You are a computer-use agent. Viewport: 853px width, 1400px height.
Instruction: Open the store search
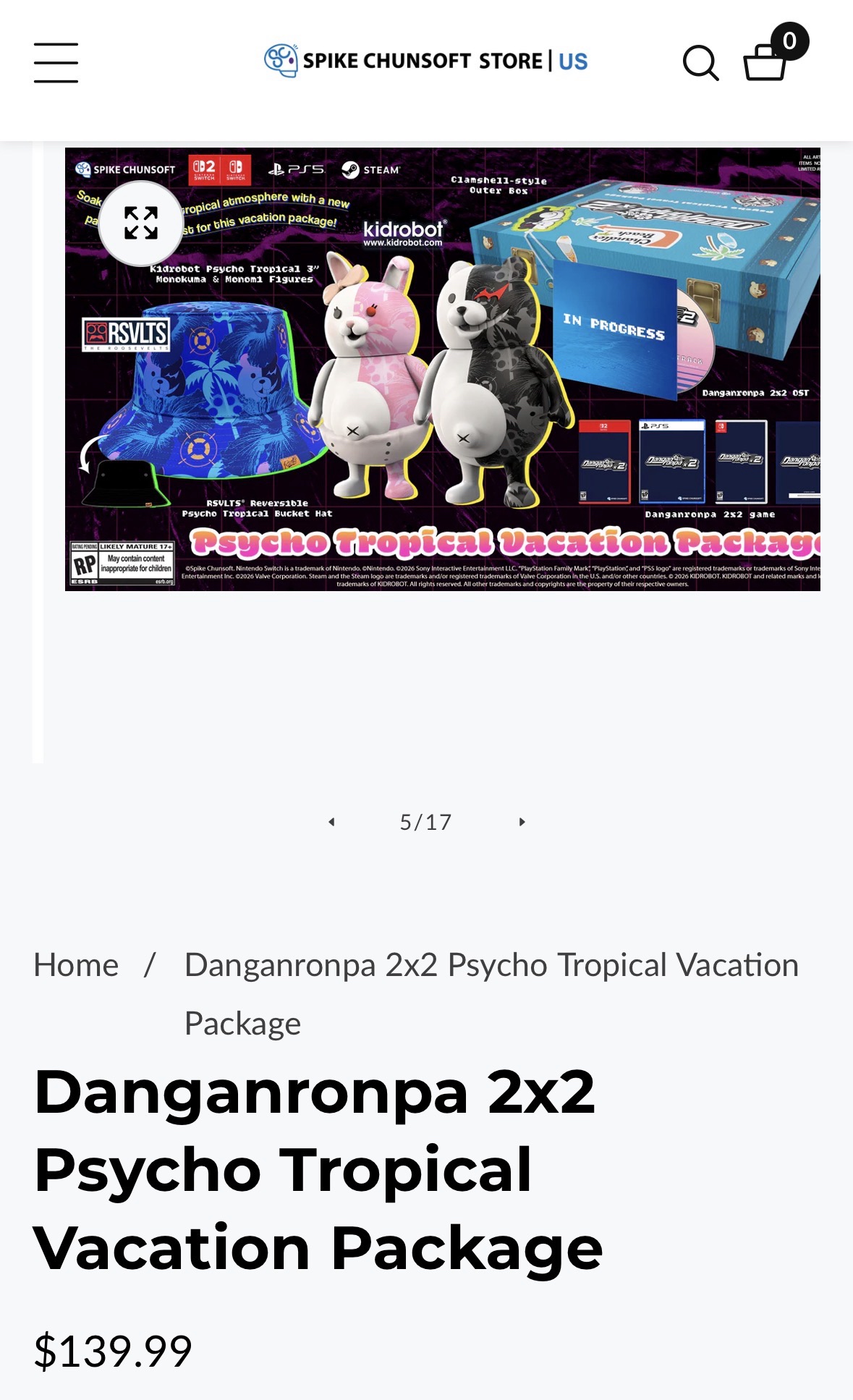click(x=700, y=62)
